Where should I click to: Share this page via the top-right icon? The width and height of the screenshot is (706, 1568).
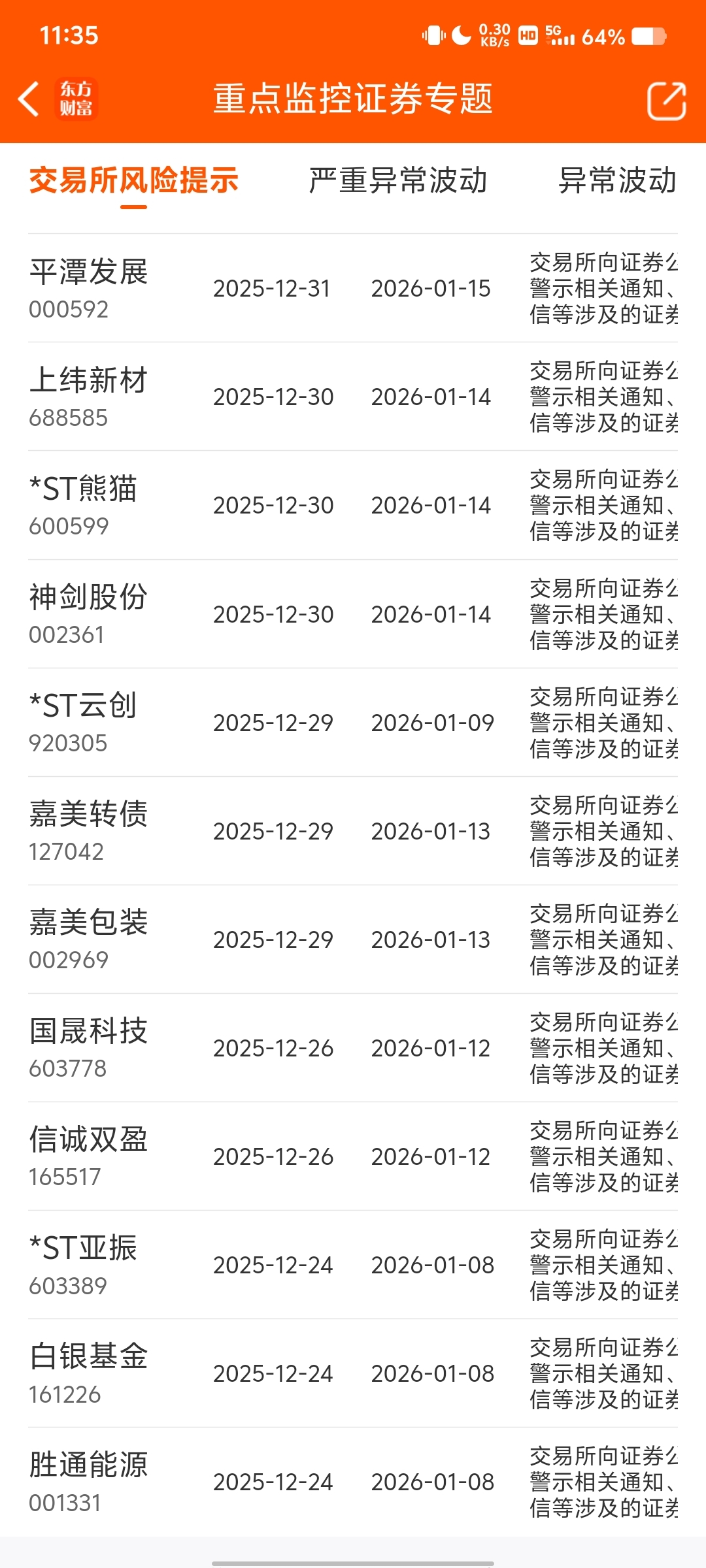click(x=666, y=101)
